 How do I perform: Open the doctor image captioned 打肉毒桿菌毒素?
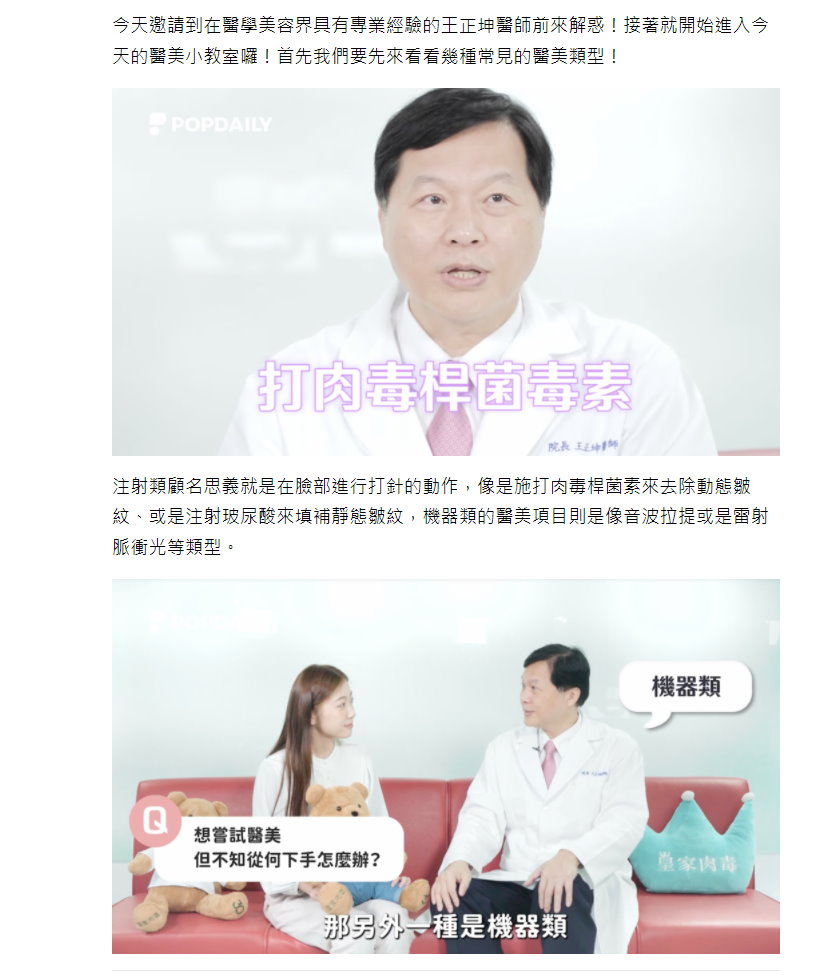pos(445,272)
